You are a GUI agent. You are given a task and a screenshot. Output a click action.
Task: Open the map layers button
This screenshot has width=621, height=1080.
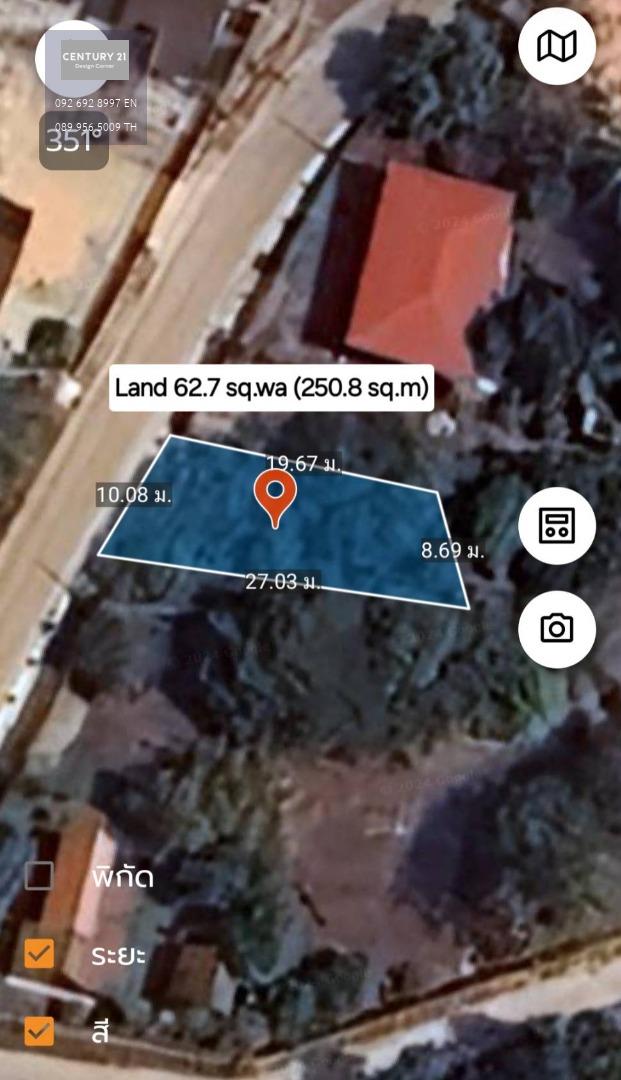point(556,47)
